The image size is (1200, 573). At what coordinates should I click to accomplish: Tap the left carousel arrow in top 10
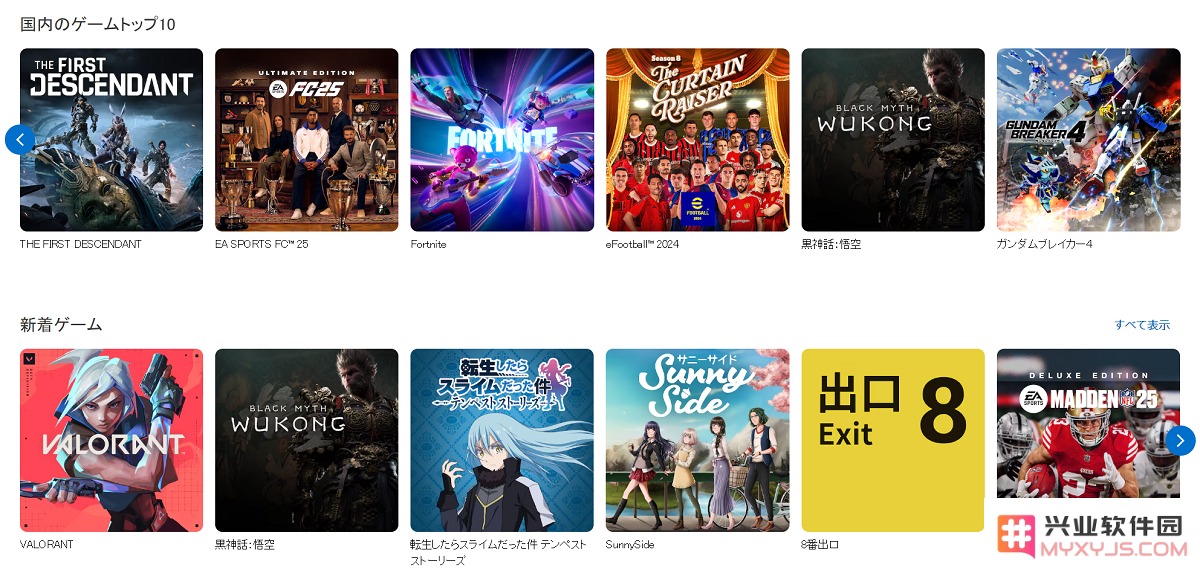click(x=20, y=139)
